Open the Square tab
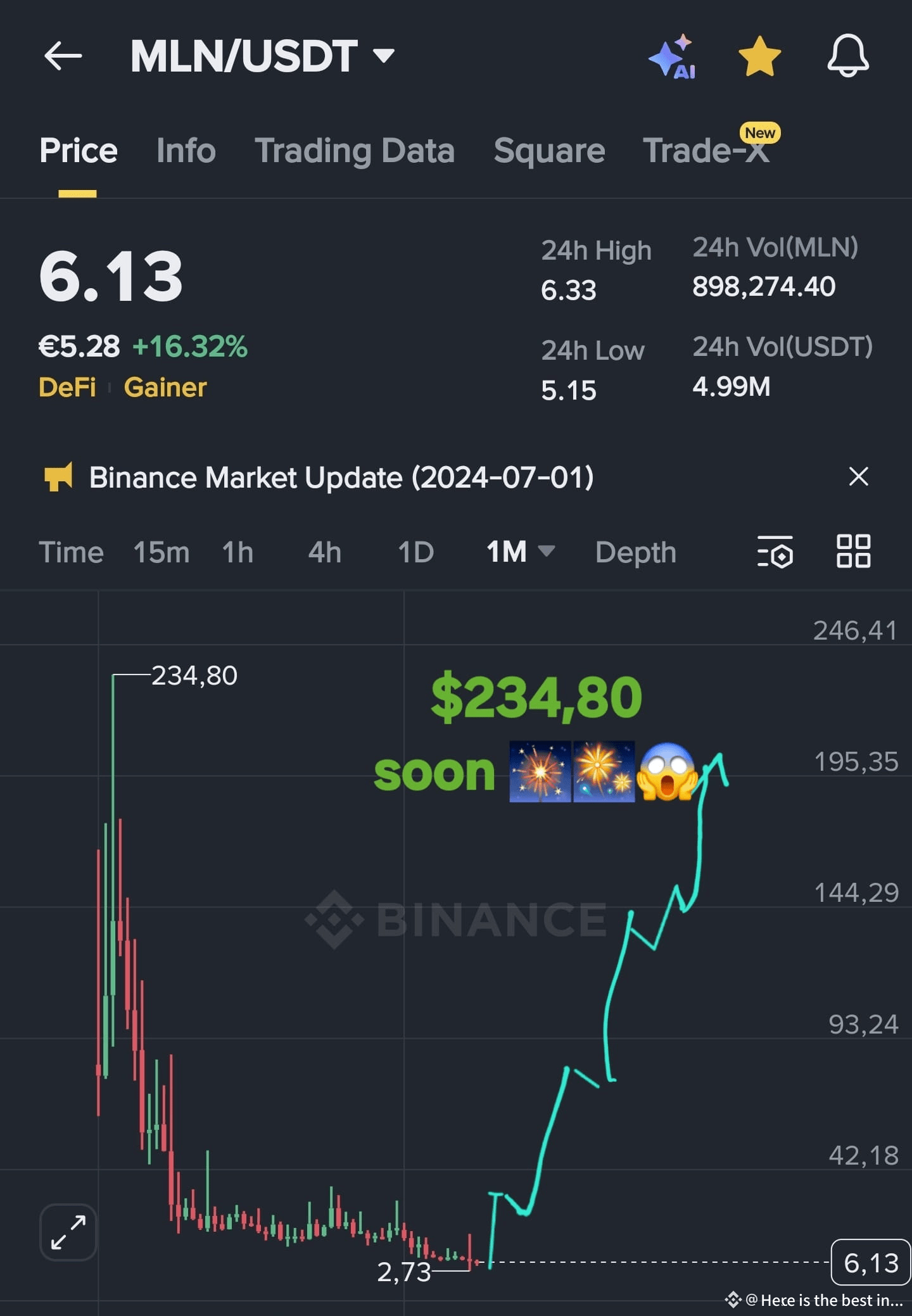The height and width of the screenshot is (1316, 912). [548, 151]
